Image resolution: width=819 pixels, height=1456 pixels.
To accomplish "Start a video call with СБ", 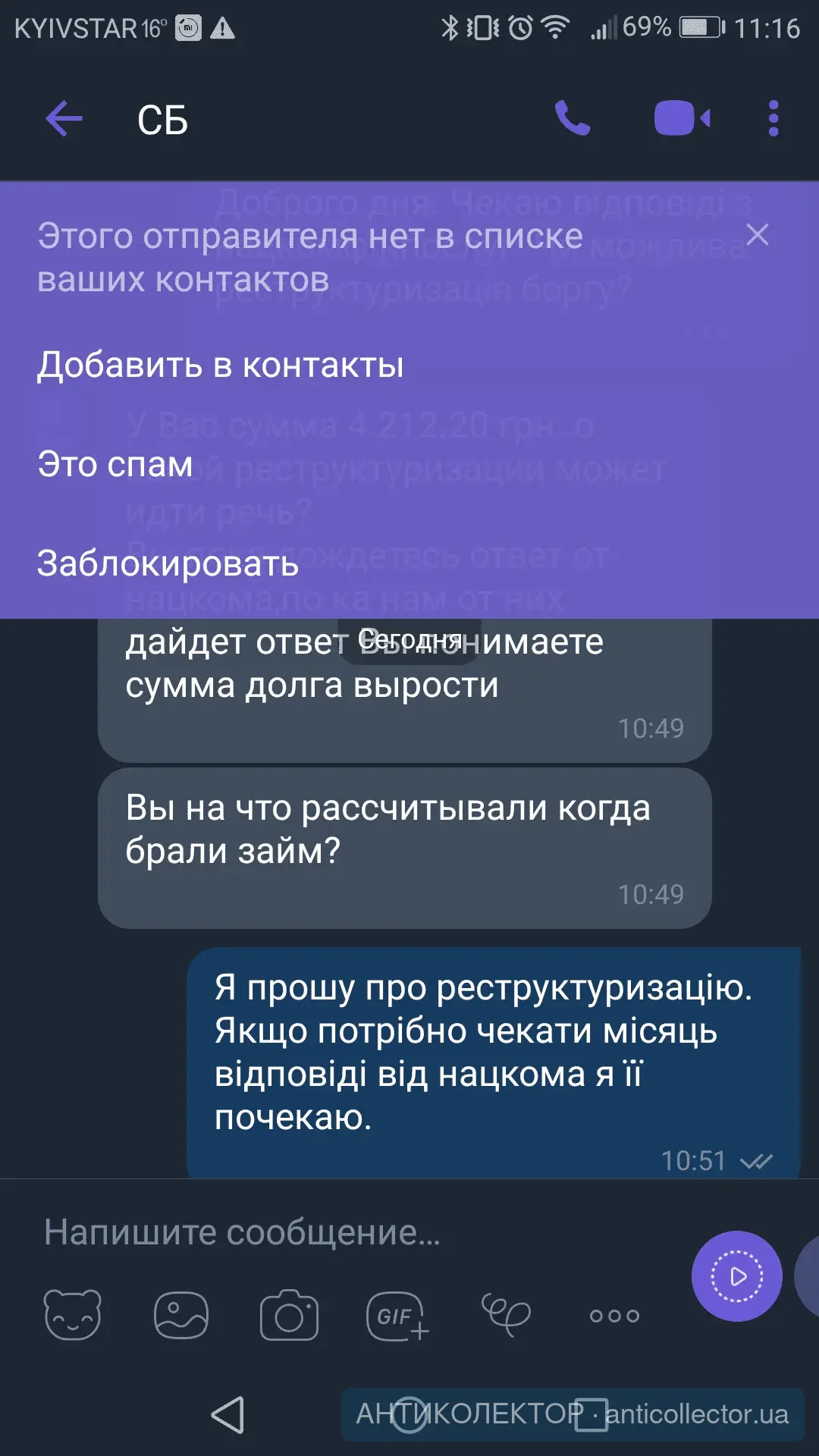I will 682,119.
